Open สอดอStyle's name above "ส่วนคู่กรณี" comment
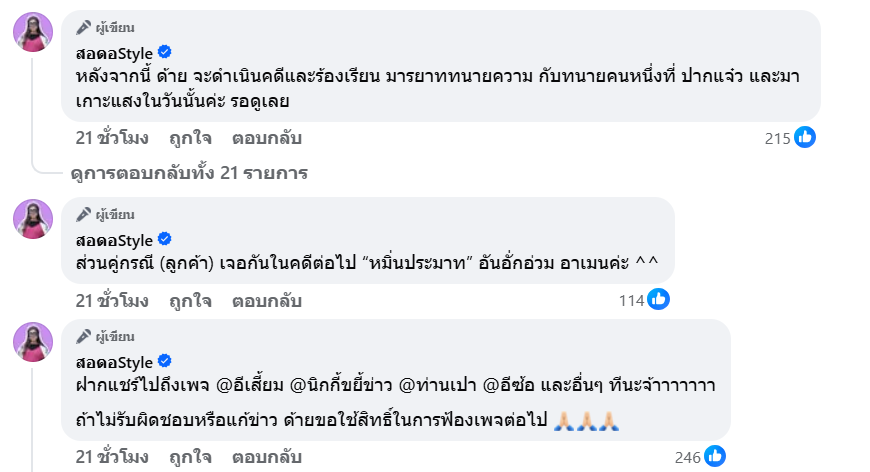Viewport: 870px width, 472px height. tap(114, 240)
